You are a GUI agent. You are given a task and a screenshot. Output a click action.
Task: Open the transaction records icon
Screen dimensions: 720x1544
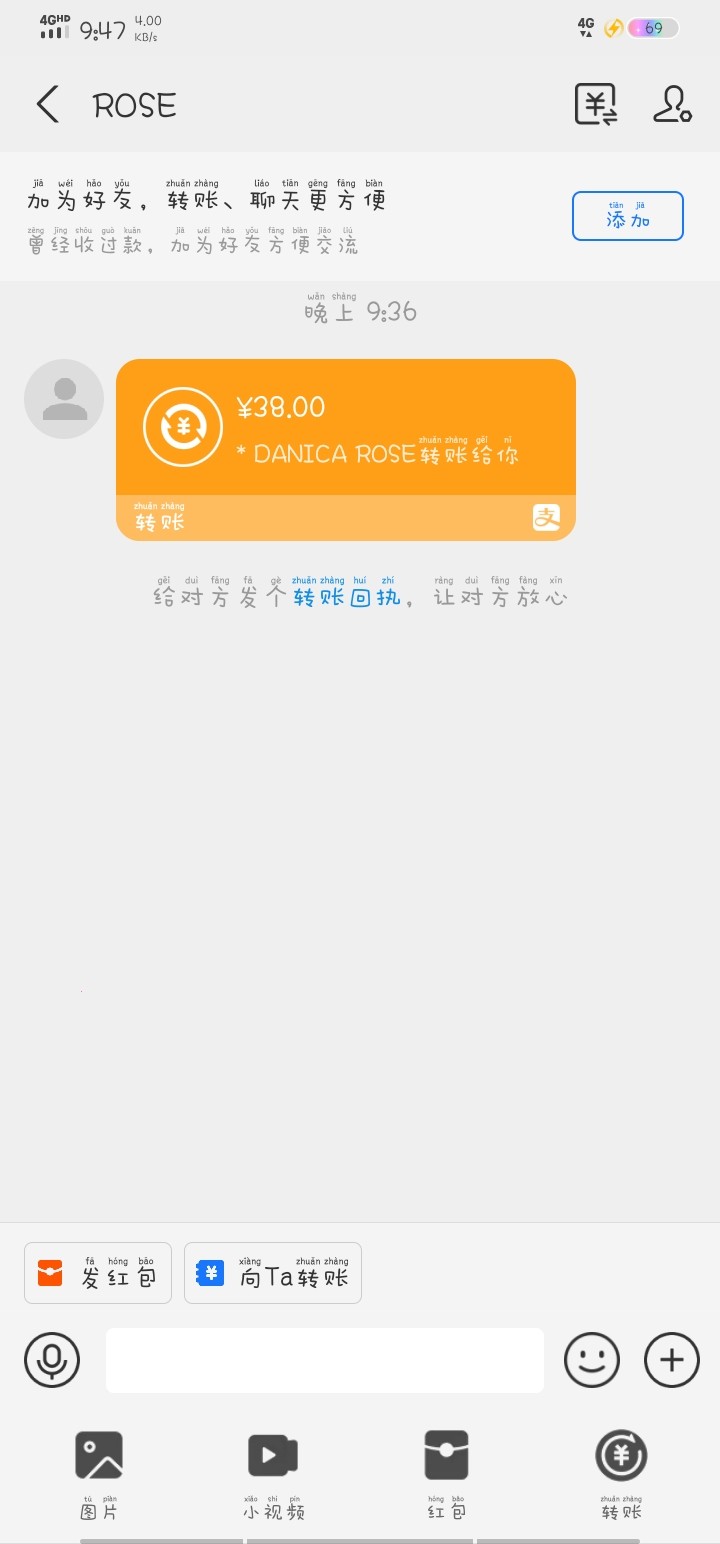click(x=596, y=104)
